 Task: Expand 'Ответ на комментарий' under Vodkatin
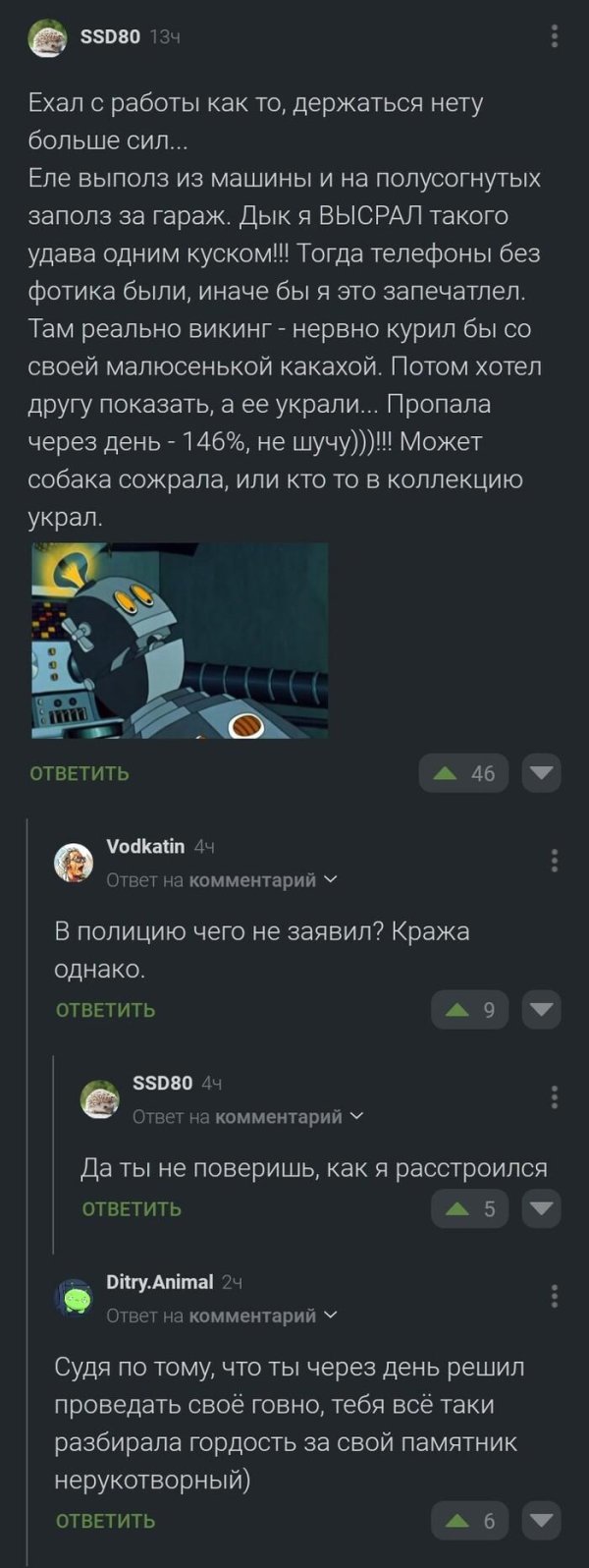coord(222,880)
